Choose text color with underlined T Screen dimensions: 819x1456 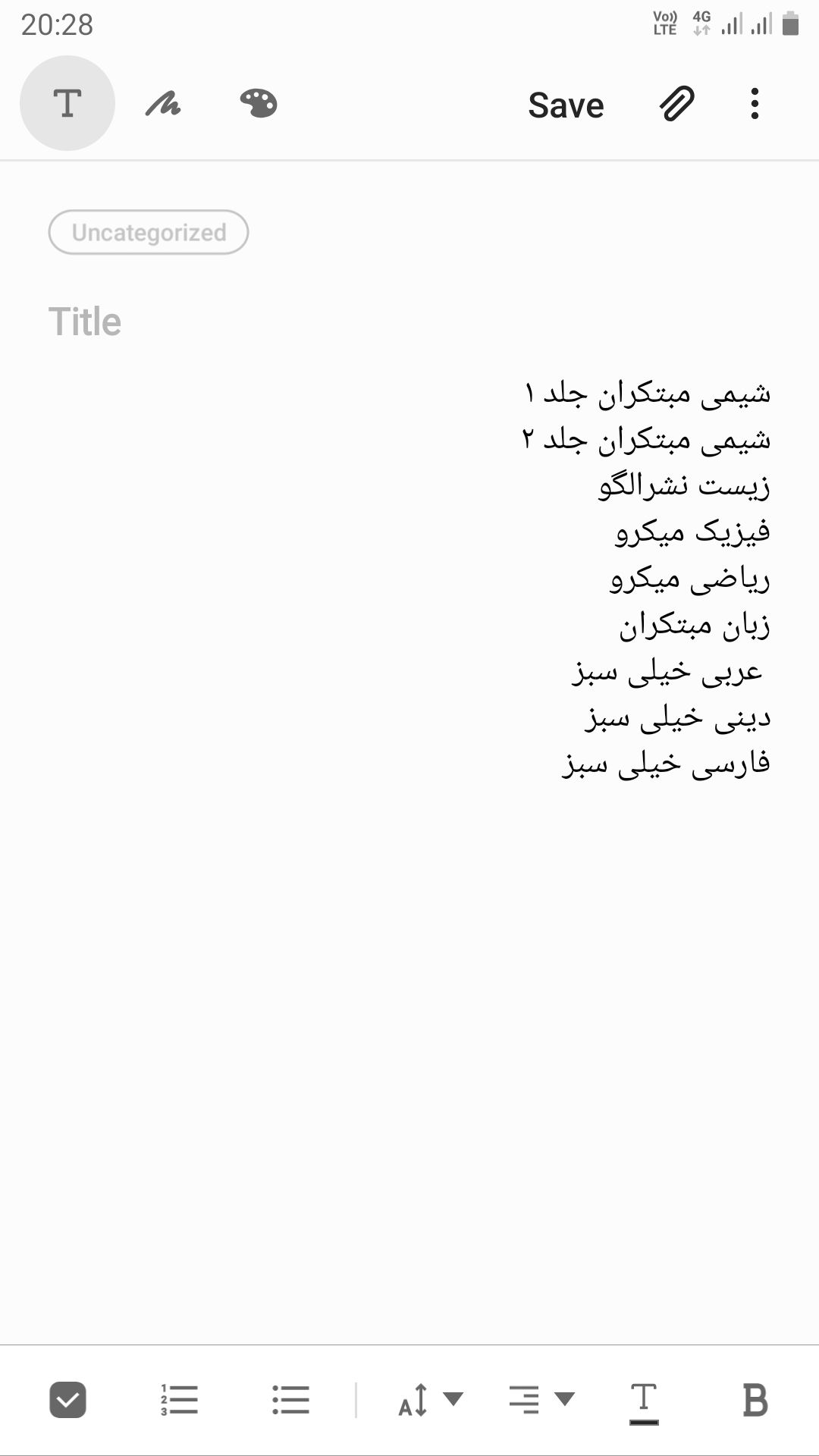pyautogui.click(x=644, y=1401)
